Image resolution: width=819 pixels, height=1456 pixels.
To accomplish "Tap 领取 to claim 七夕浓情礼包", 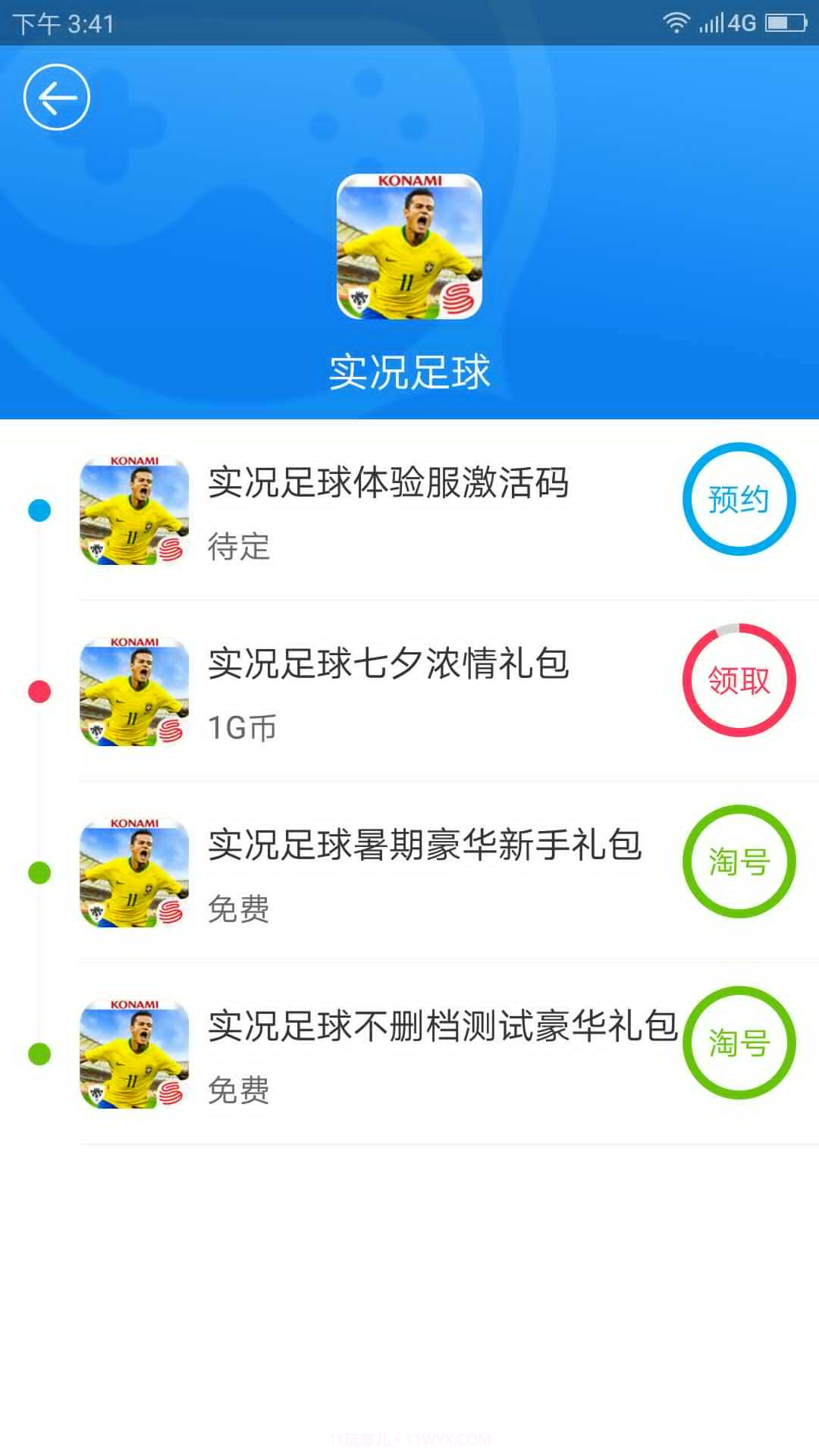I will 739,681.
